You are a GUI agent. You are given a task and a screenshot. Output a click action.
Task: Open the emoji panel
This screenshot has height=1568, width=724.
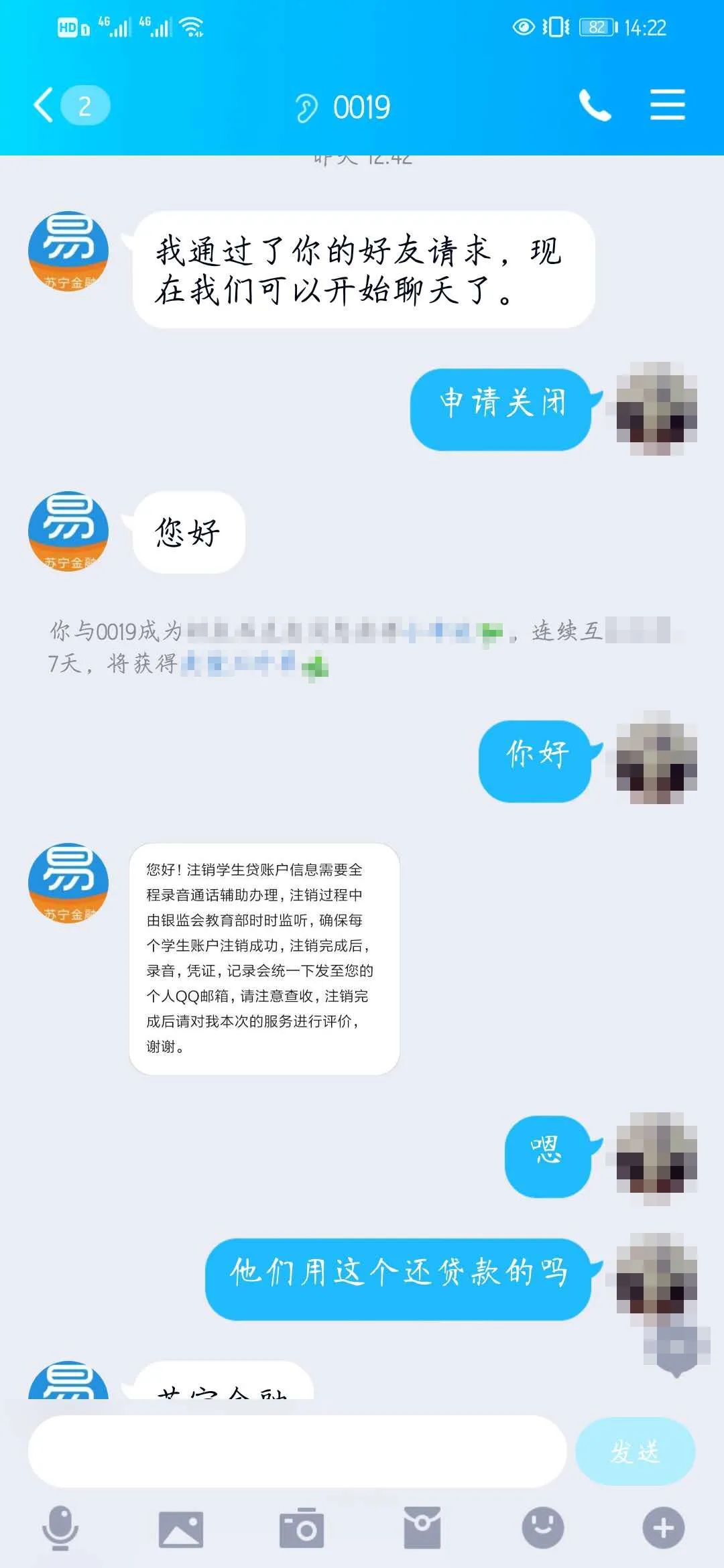543,1529
